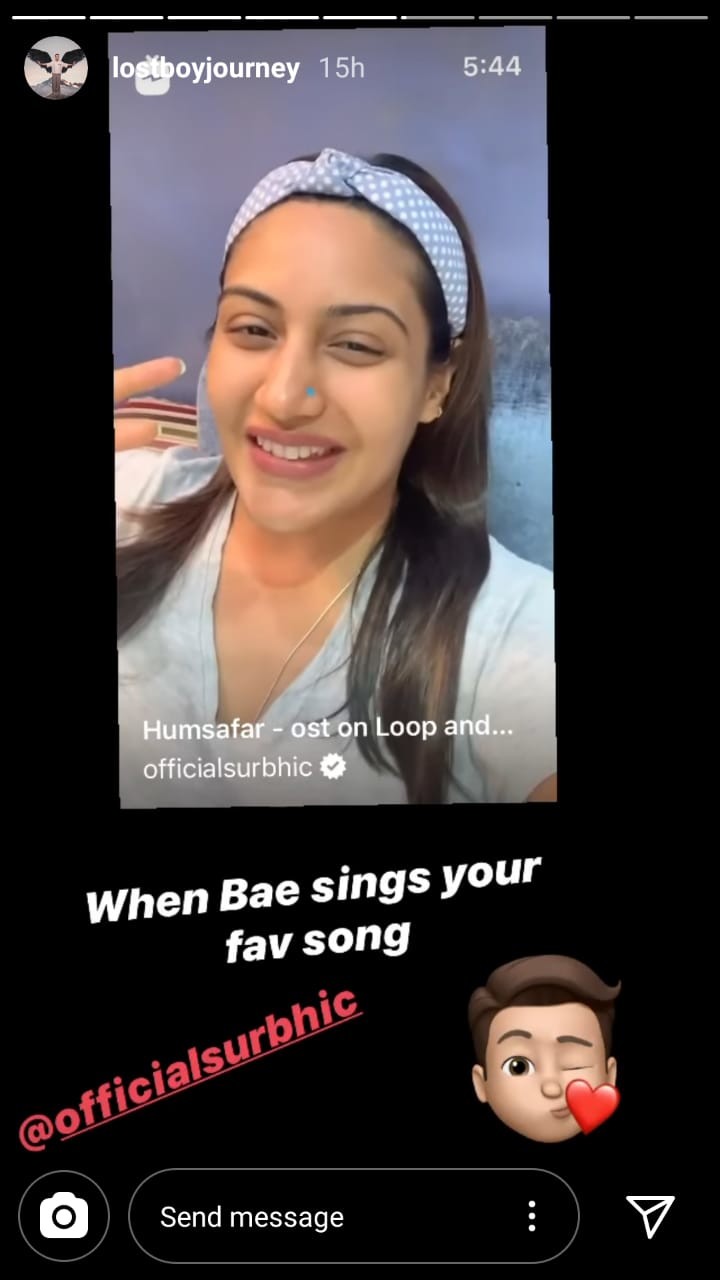This screenshot has height=1280, width=720.
Task: Open the @officialsurbhic mention
Action: click(x=190, y=1068)
